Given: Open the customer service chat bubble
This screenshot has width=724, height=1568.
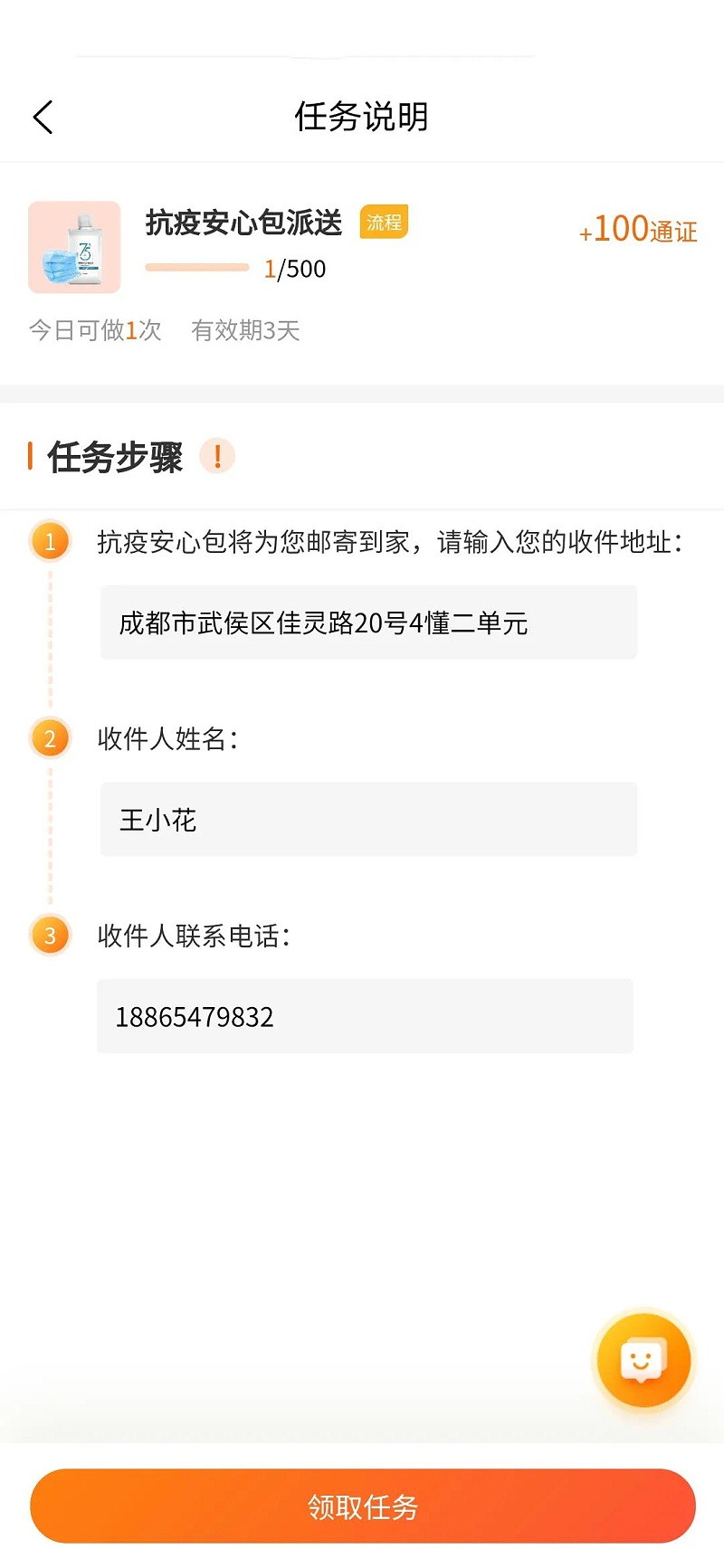Looking at the screenshot, I should (643, 1360).
